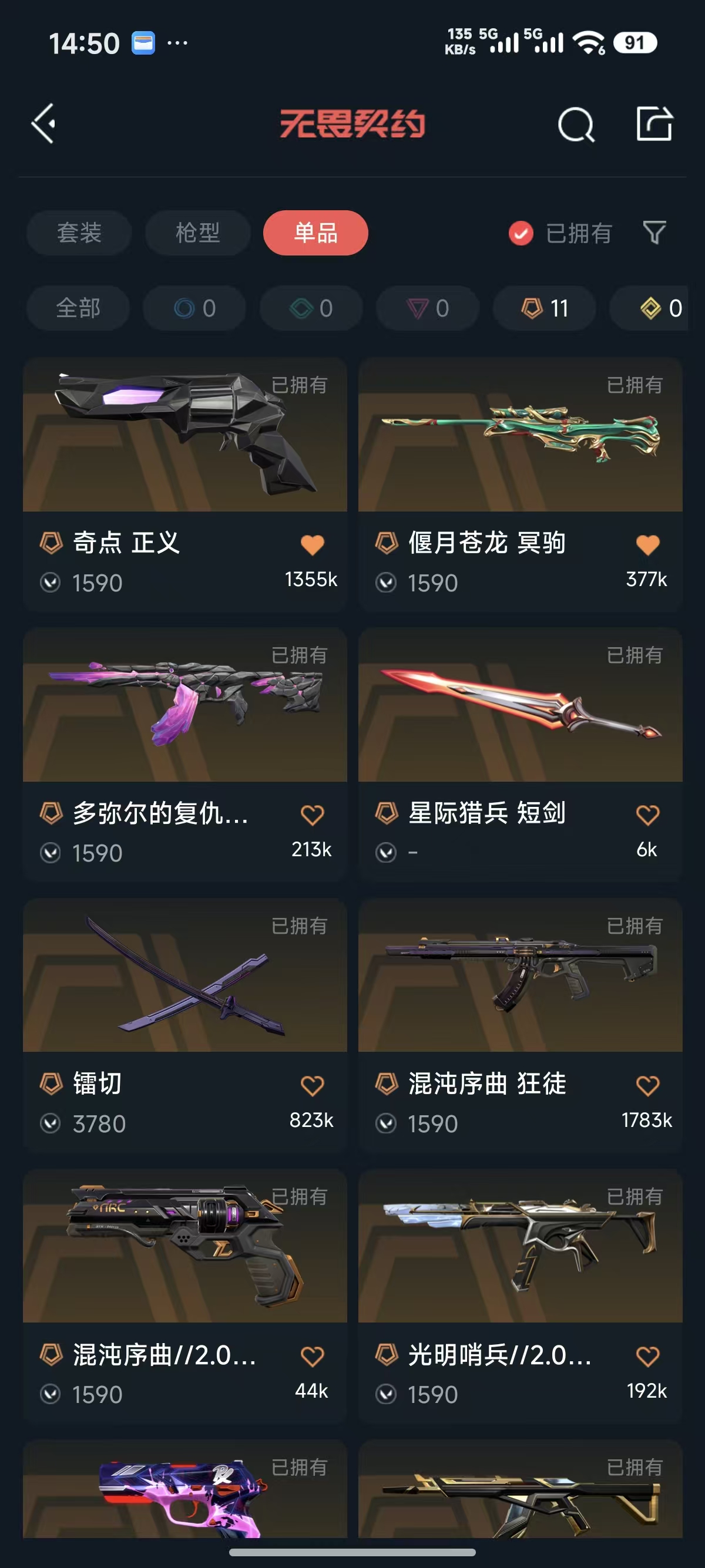Select the blue rarity chip showing 0
This screenshot has height=1568, width=705.
pyautogui.click(x=195, y=308)
